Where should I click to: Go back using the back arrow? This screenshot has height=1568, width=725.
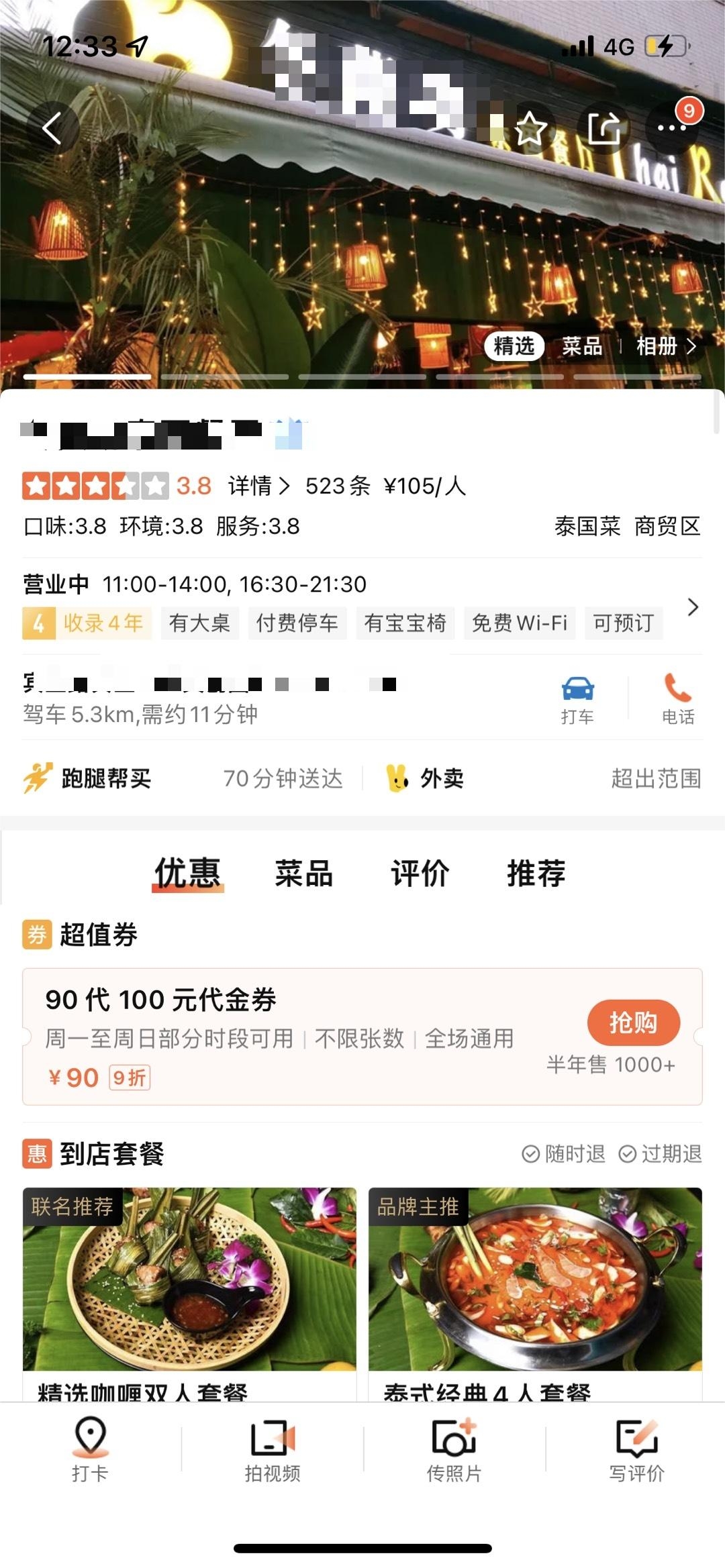pyautogui.click(x=52, y=127)
